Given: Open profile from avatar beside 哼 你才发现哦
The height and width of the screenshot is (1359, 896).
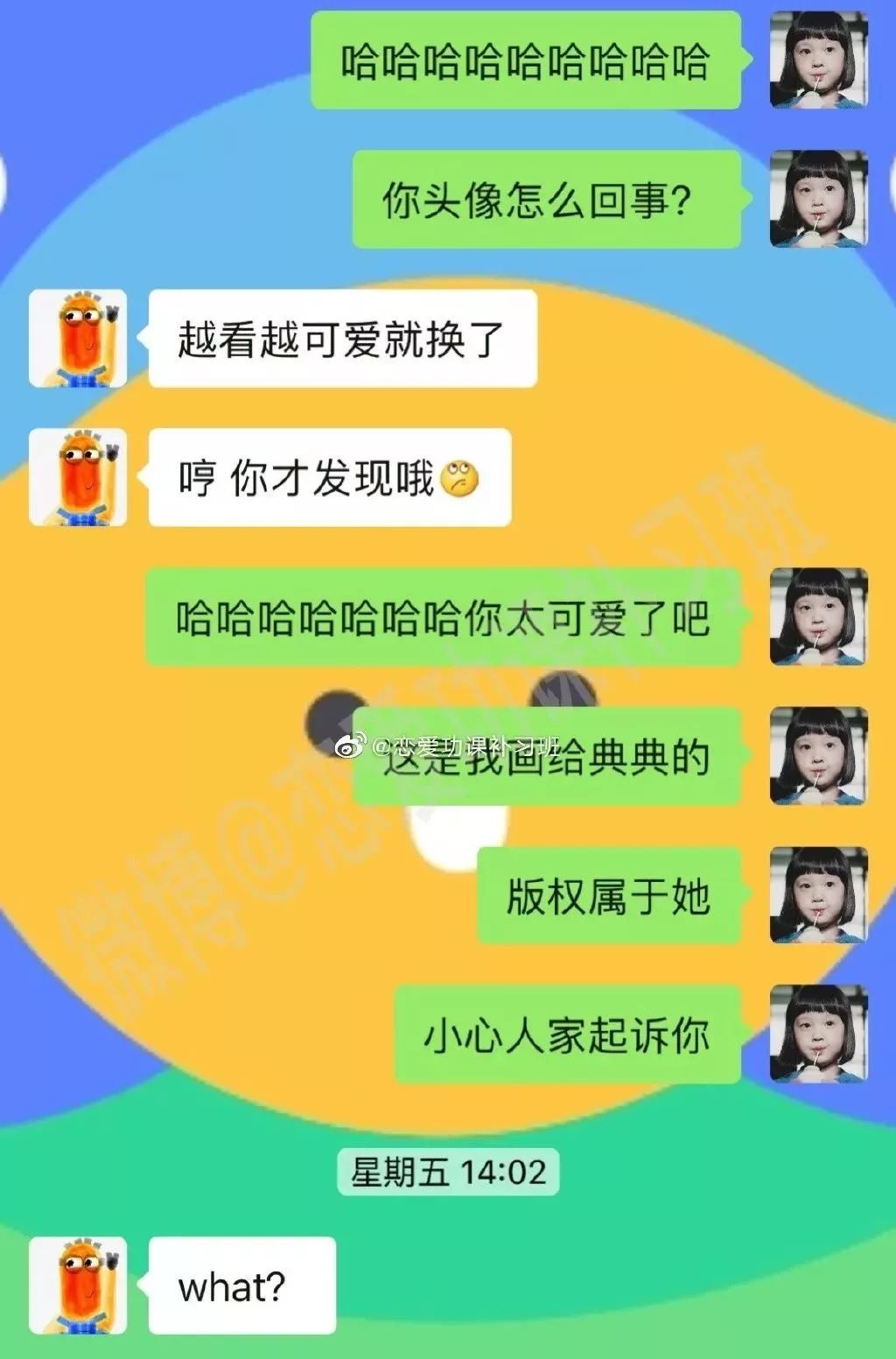Looking at the screenshot, I should pos(78,478).
